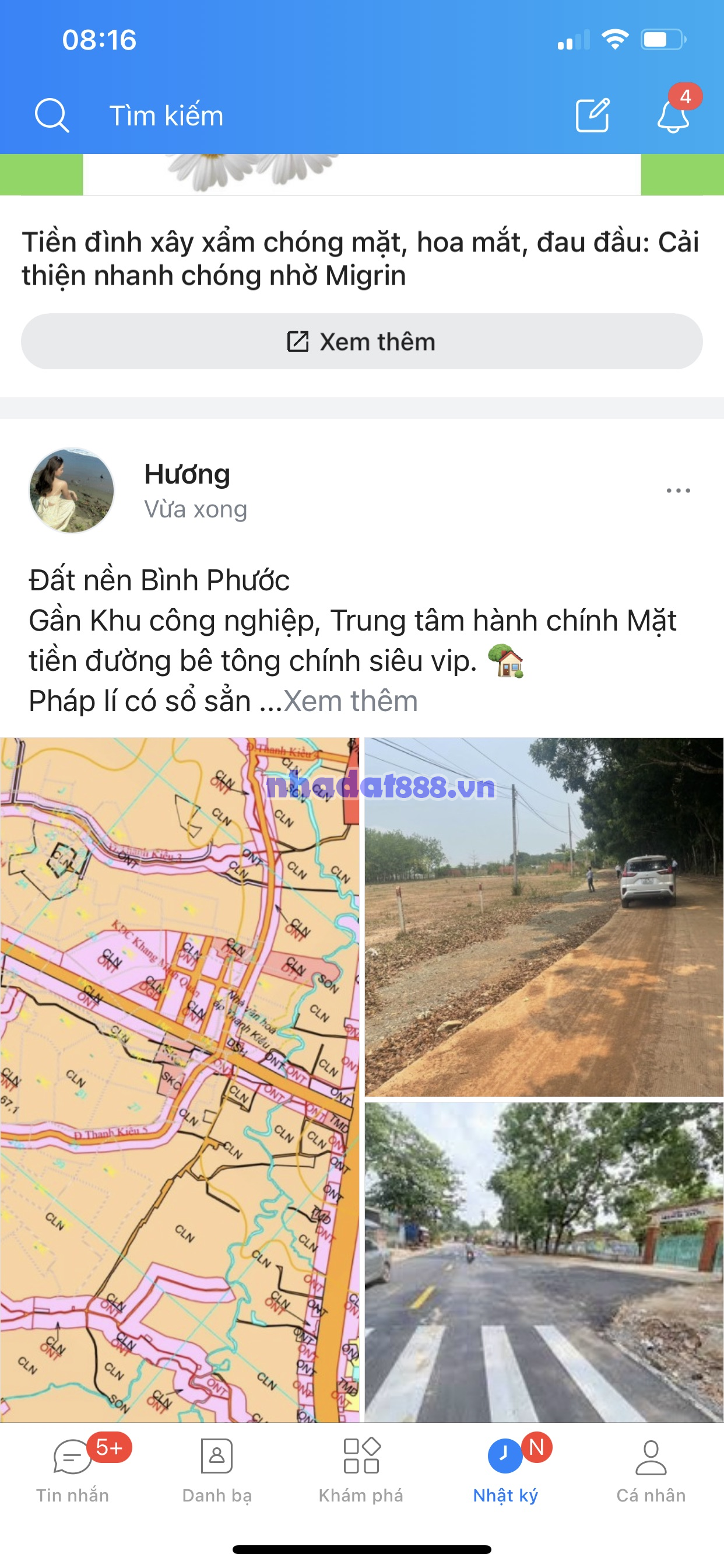
Task: Open the notifications bell
Action: 673,115
